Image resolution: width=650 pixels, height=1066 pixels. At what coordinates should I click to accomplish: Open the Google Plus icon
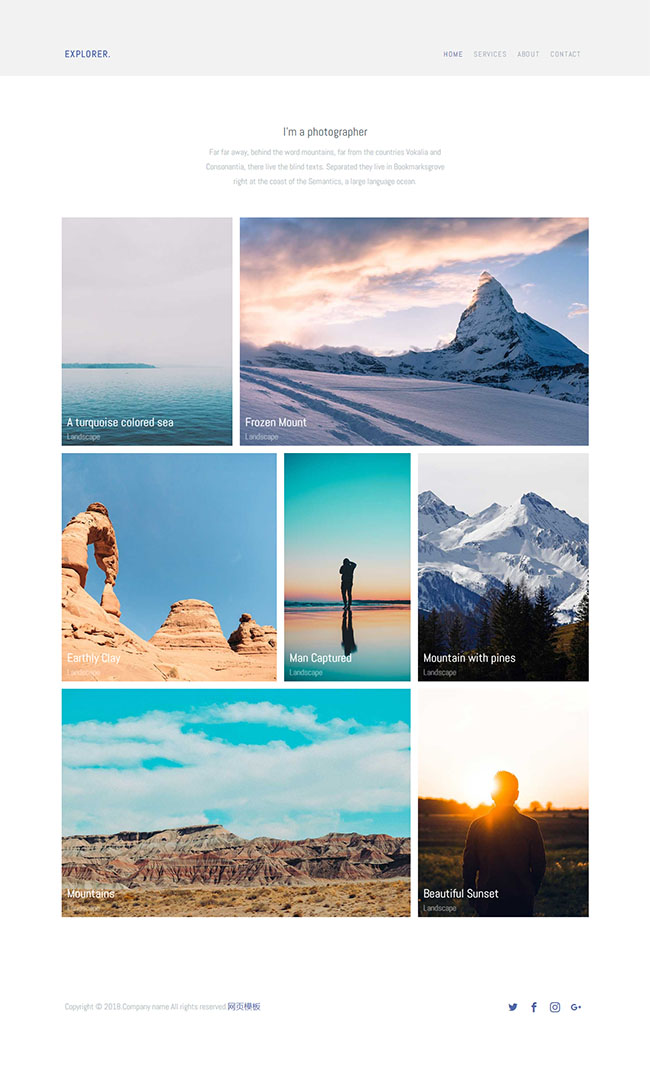click(x=576, y=1007)
